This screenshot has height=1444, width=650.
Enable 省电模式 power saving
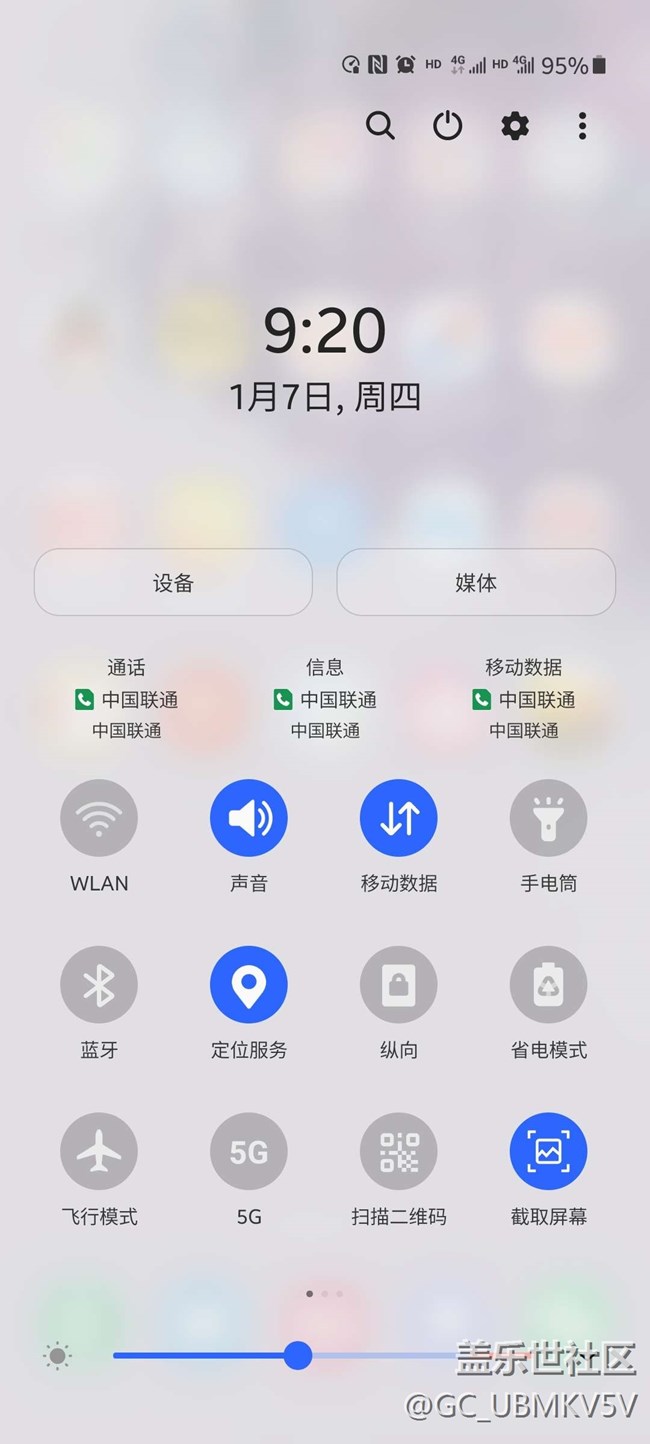[x=548, y=985]
